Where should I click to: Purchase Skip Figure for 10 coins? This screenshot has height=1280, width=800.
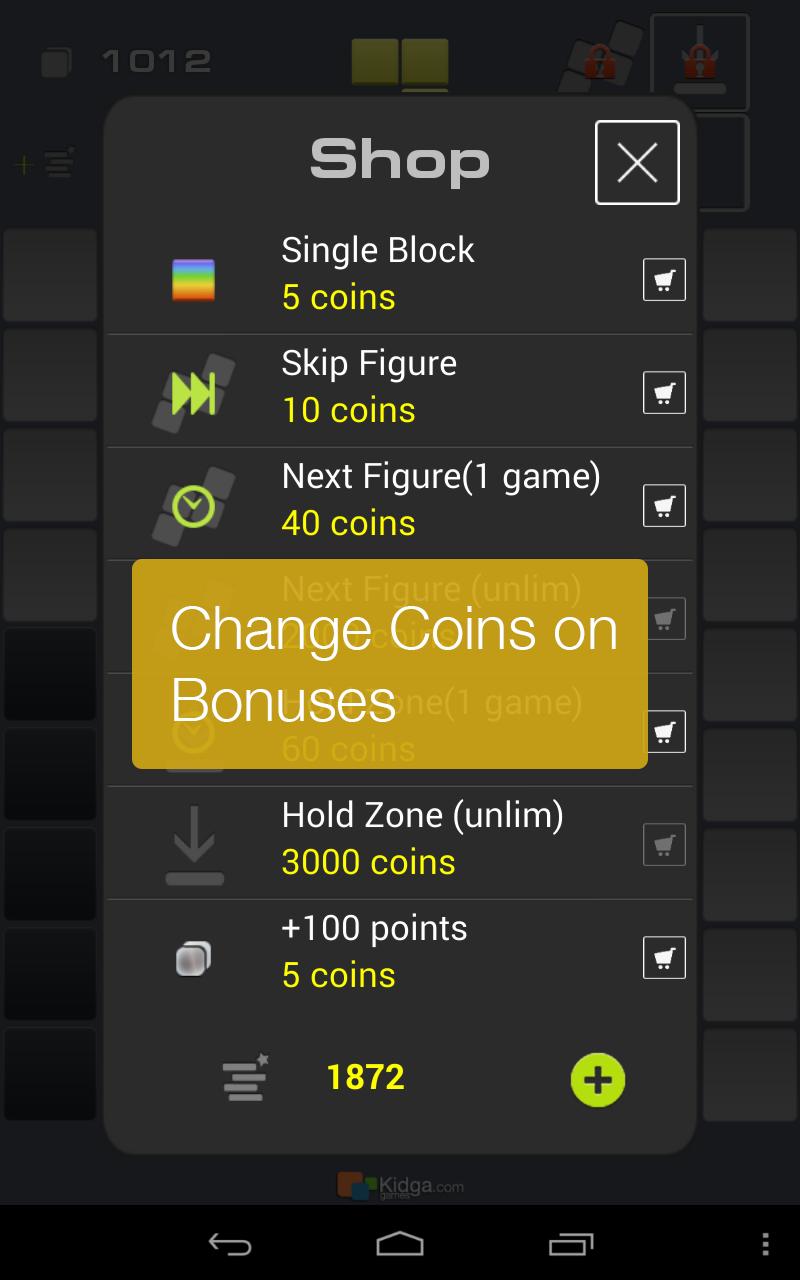tap(664, 393)
